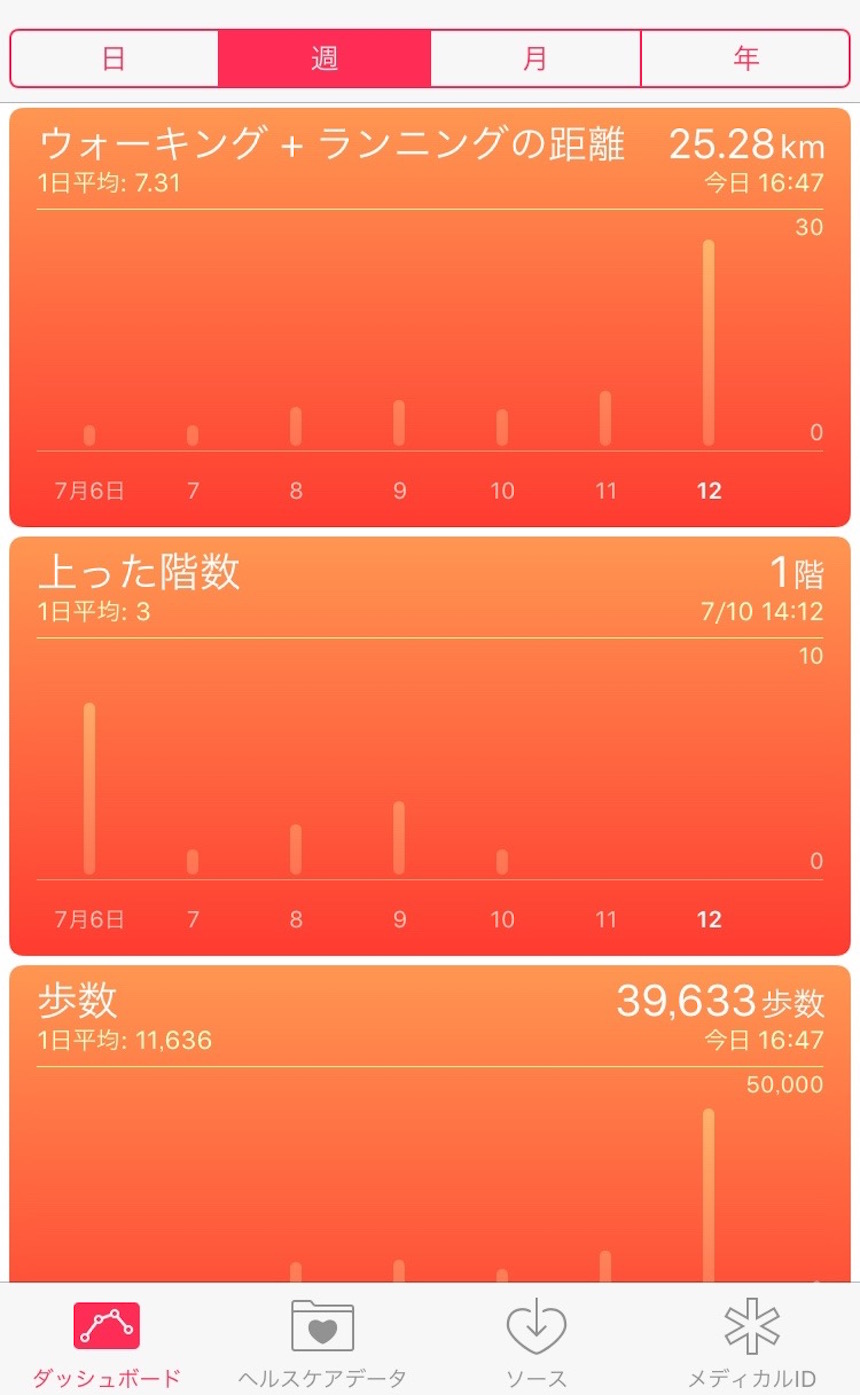
Task: Open the ウォーキング + ランニングの距離 card
Action: 430,318
